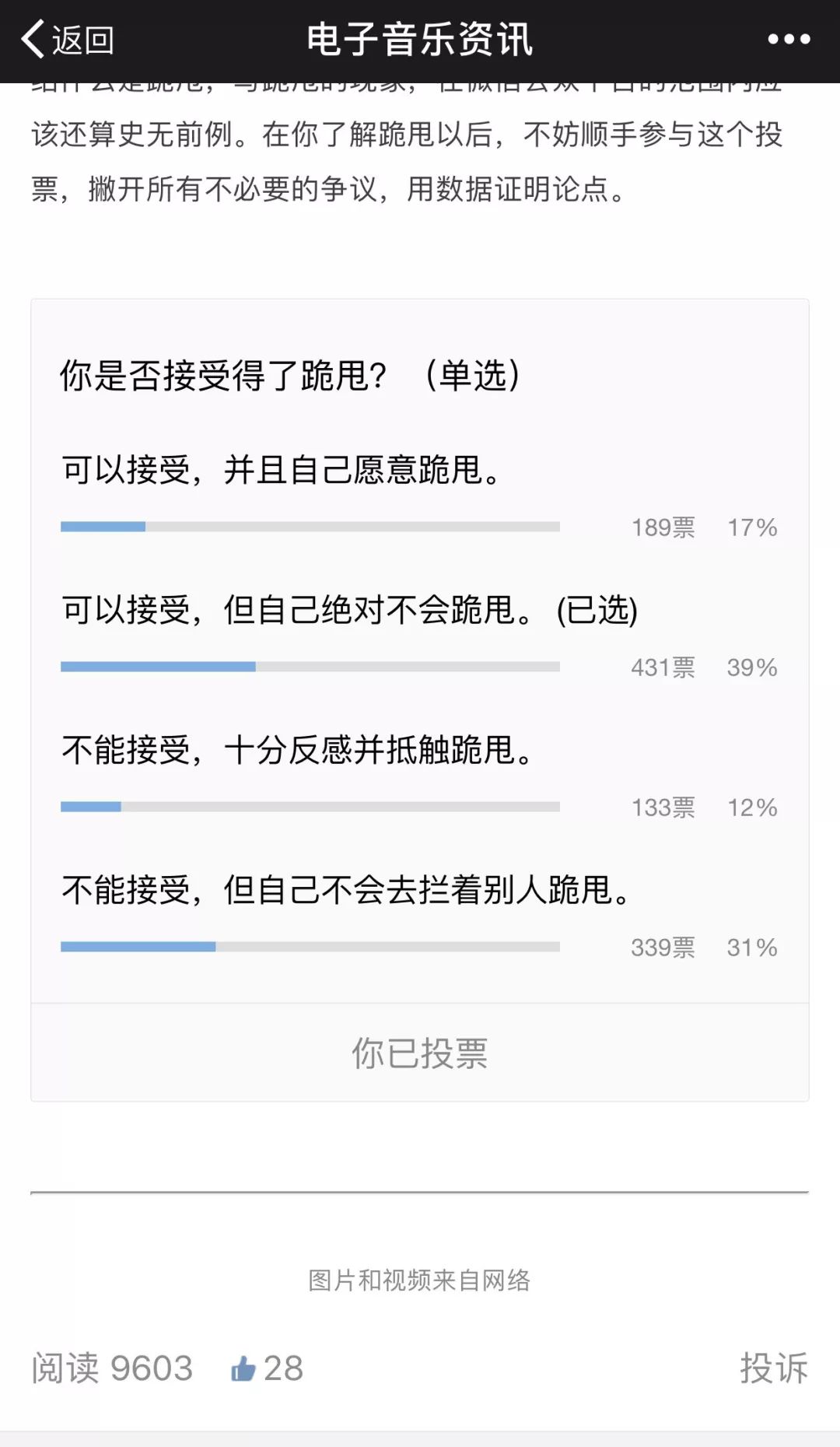
Task: Go back using the 返回 button
Action: click(68, 39)
